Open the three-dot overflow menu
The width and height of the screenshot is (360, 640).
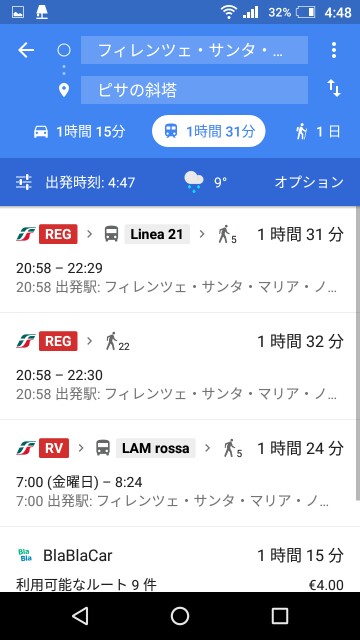coord(334,50)
